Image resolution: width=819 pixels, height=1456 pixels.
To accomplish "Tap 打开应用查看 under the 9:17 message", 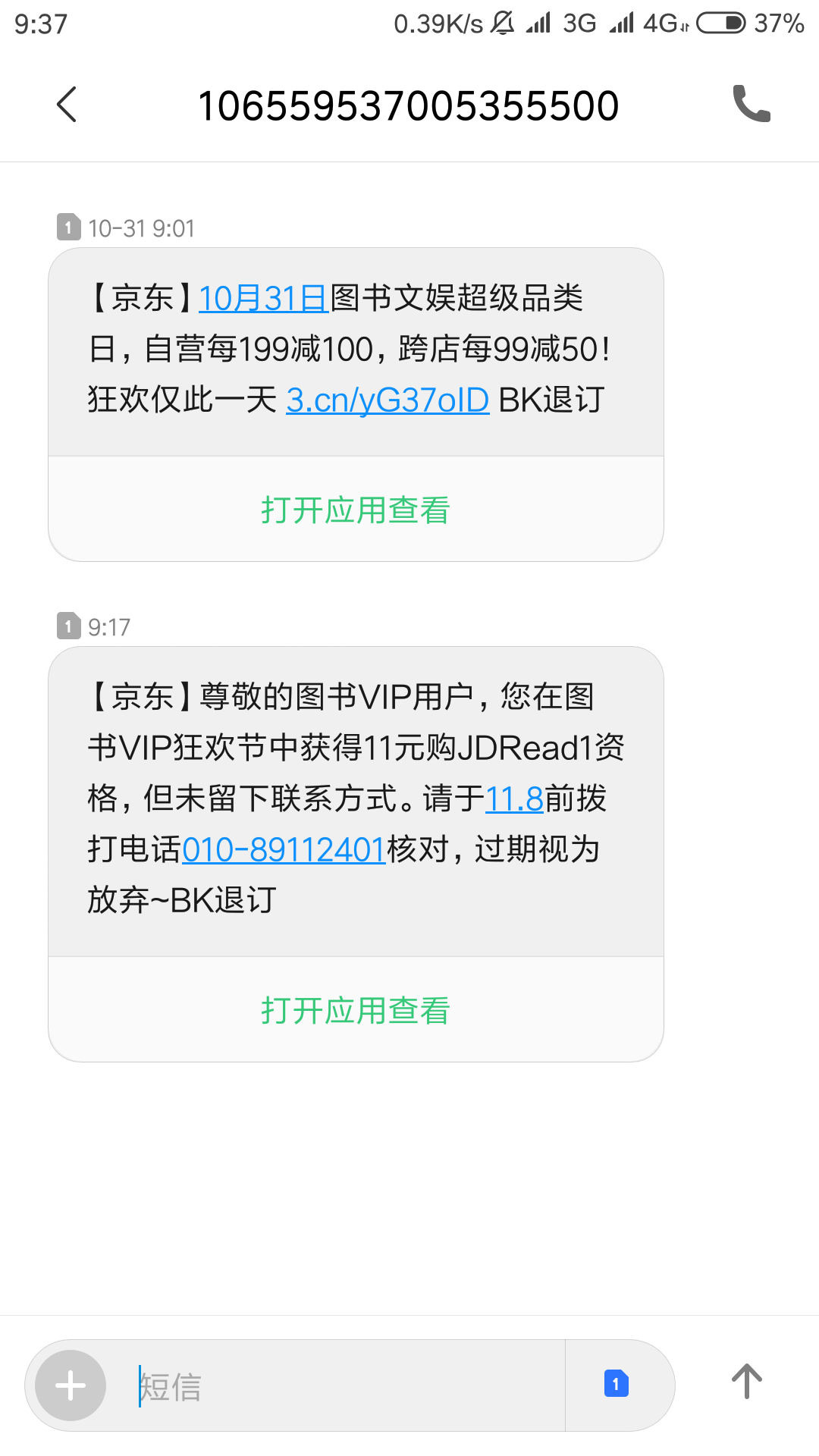I will click(x=356, y=1010).
